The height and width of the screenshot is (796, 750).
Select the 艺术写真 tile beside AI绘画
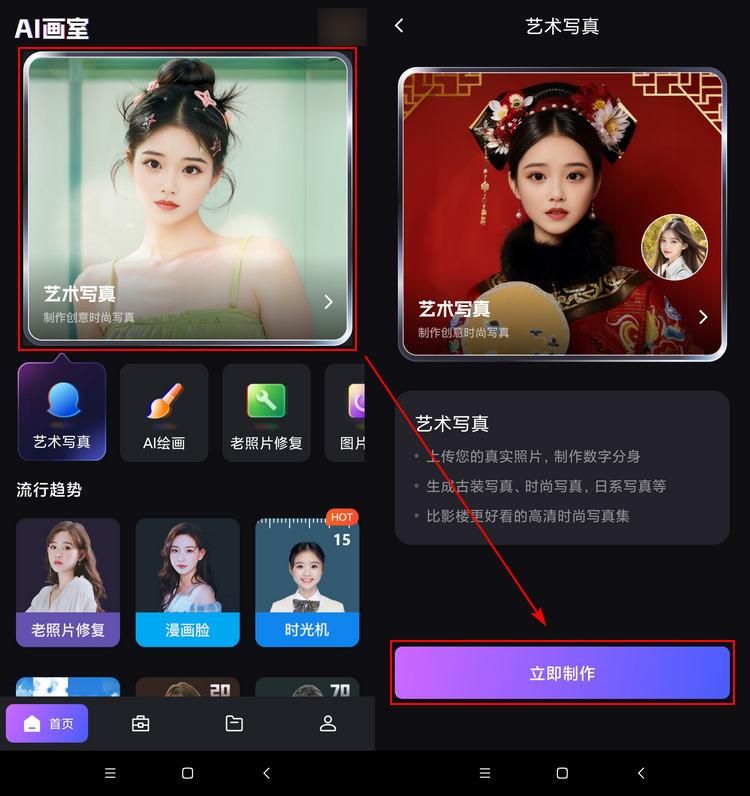click(x=62, y=411)
